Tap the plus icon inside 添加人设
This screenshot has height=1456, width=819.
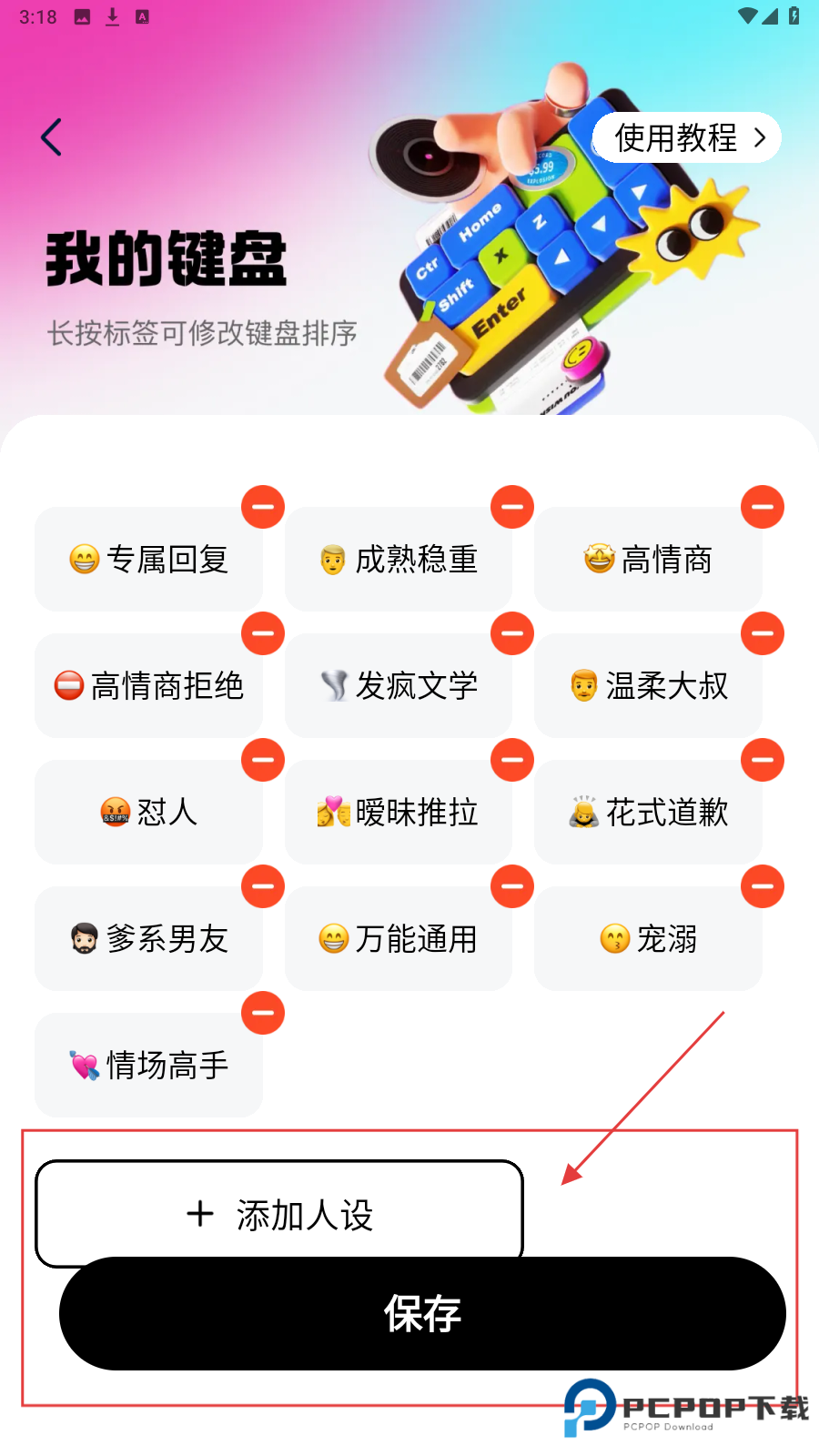(x=199, y=1214)
